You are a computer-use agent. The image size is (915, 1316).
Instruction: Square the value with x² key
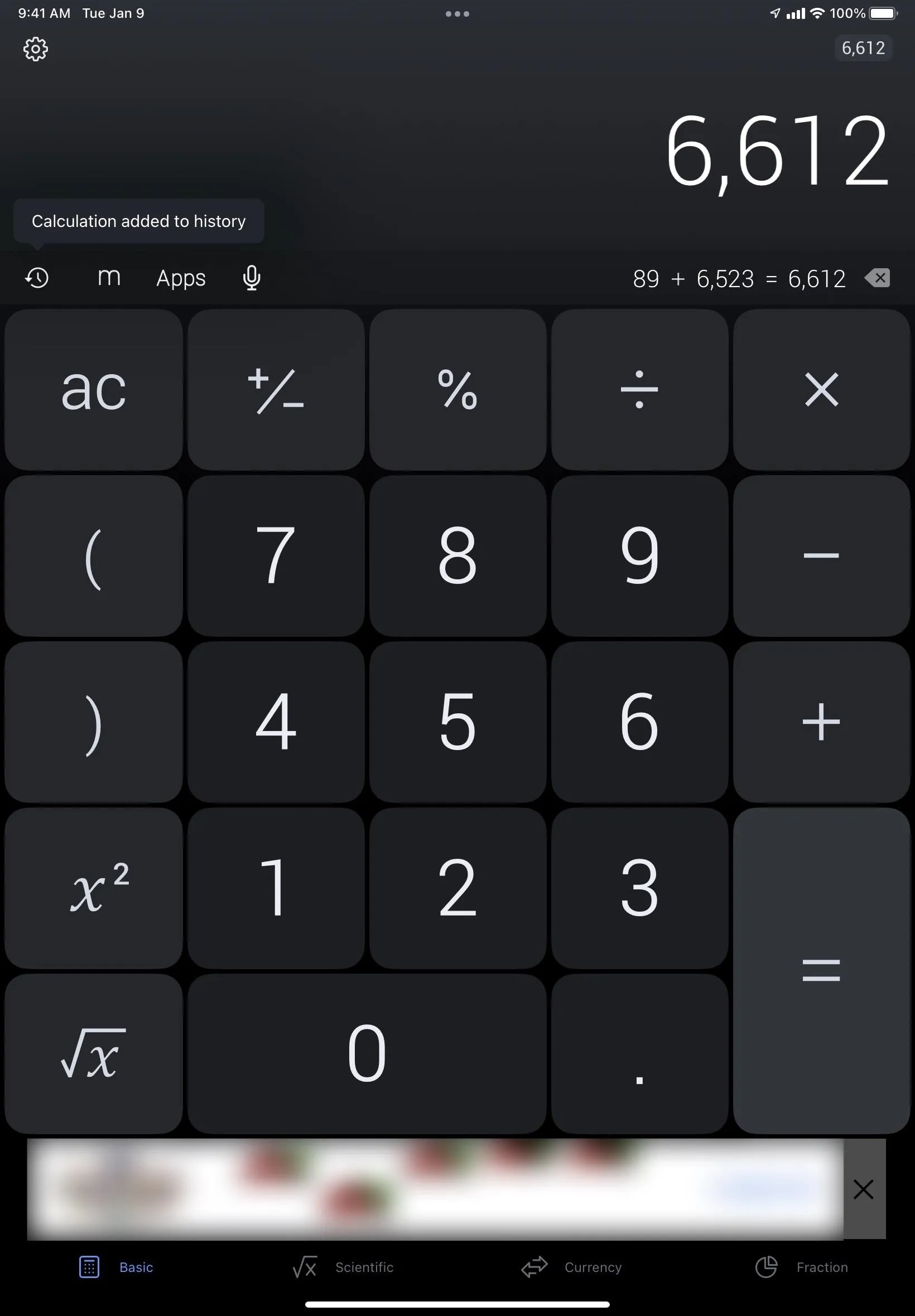click(93, 888)
